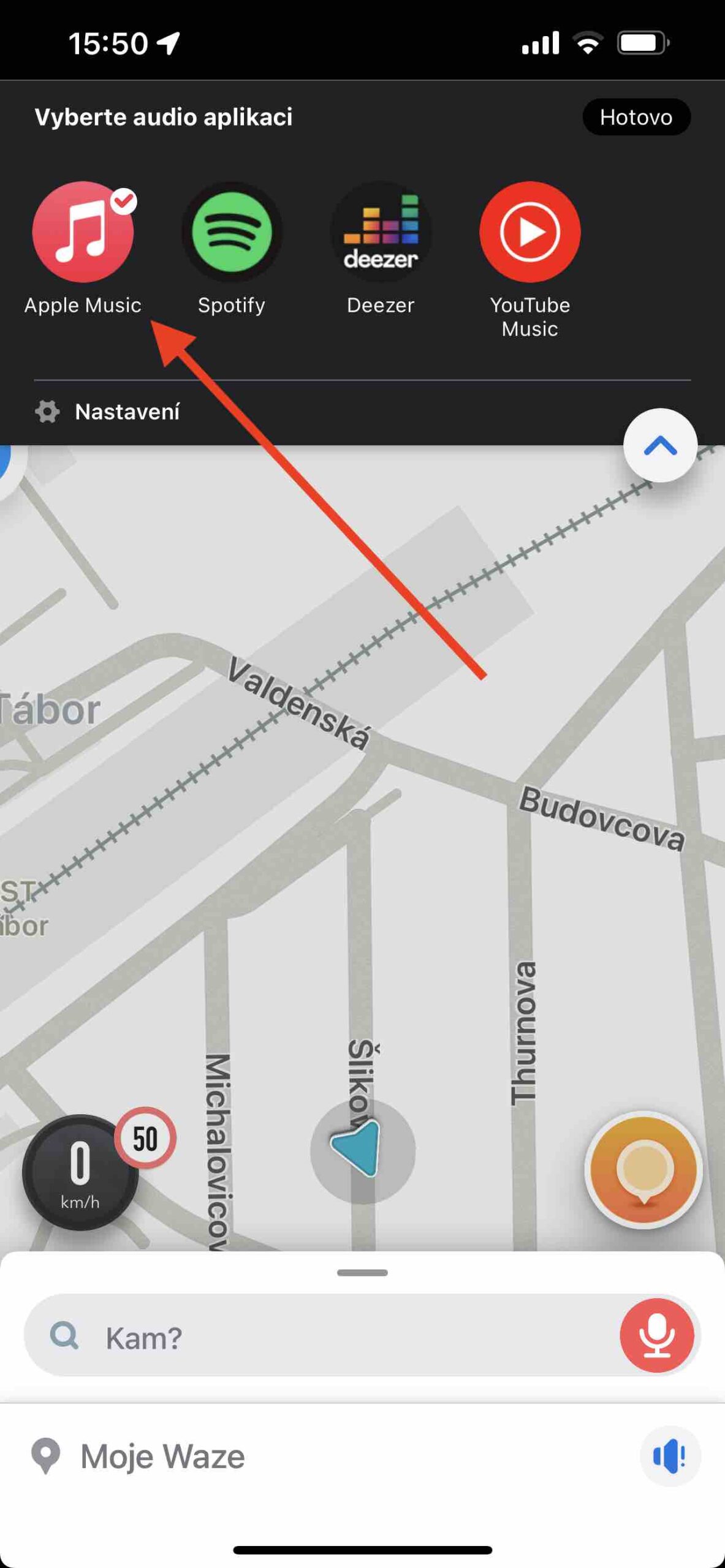Select Apple Music as audio app
The image size is (725, 1568).
pyautogui.click(x=83, y=232)
